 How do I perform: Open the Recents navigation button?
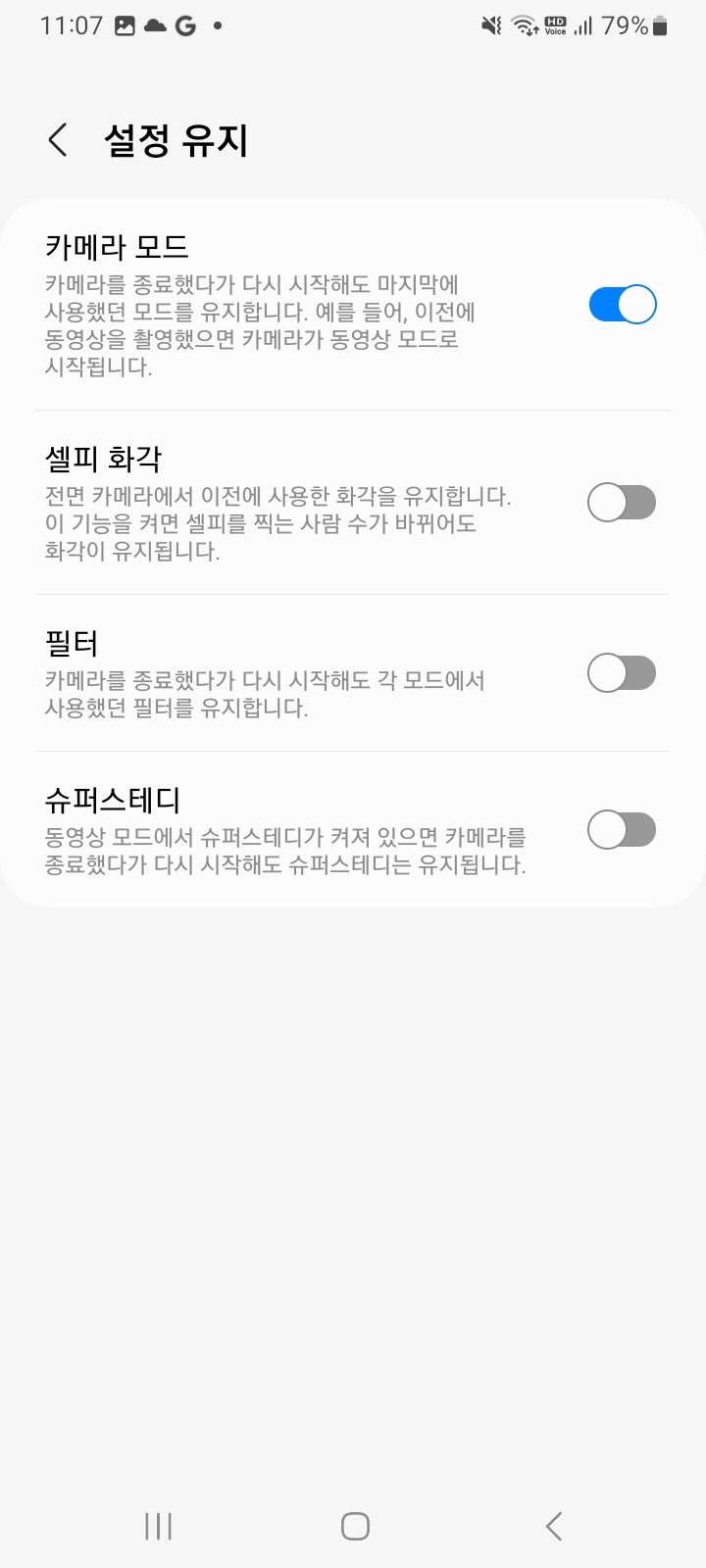click(x=157, y=1525)
